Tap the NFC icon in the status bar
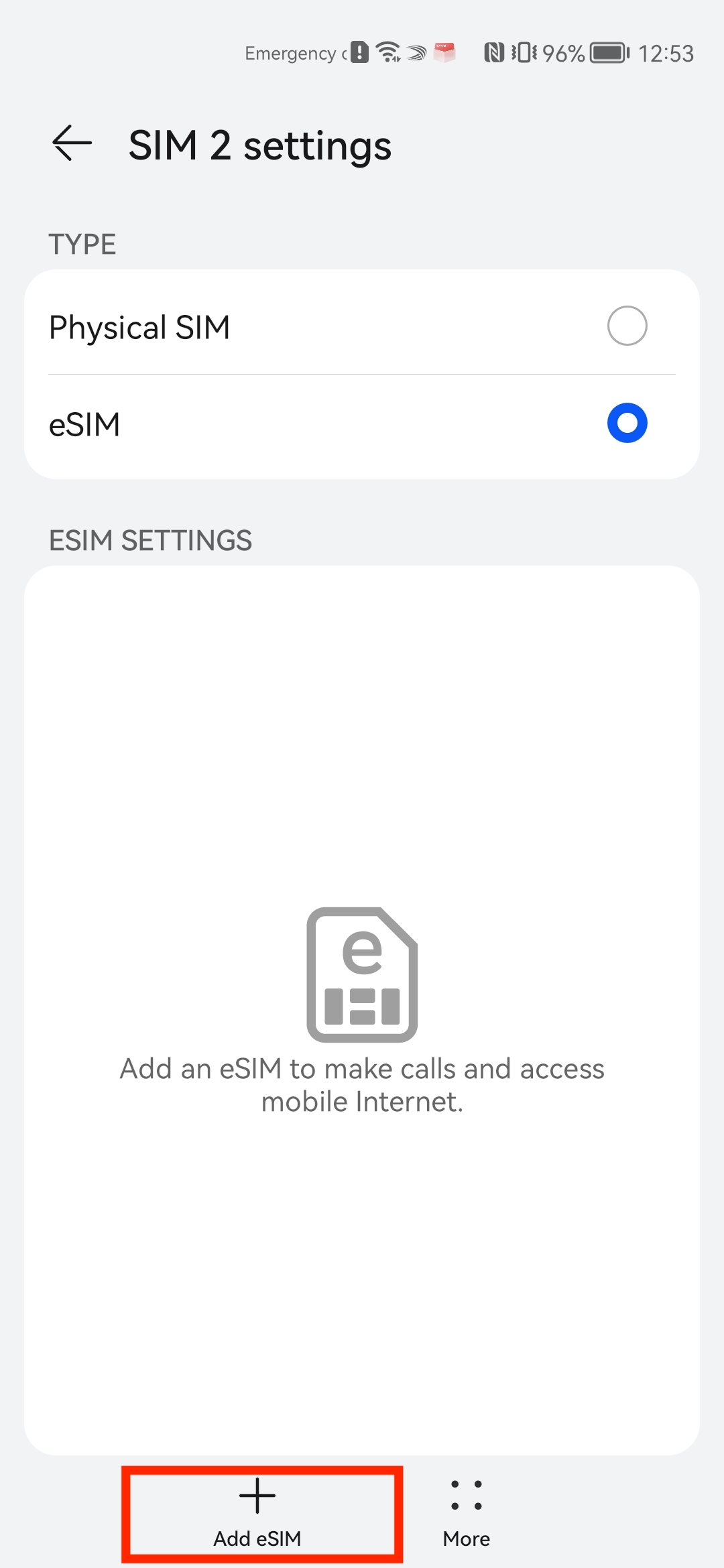Image resolution: width=724 pixels, height=1568 pixels. click(495, 52)
